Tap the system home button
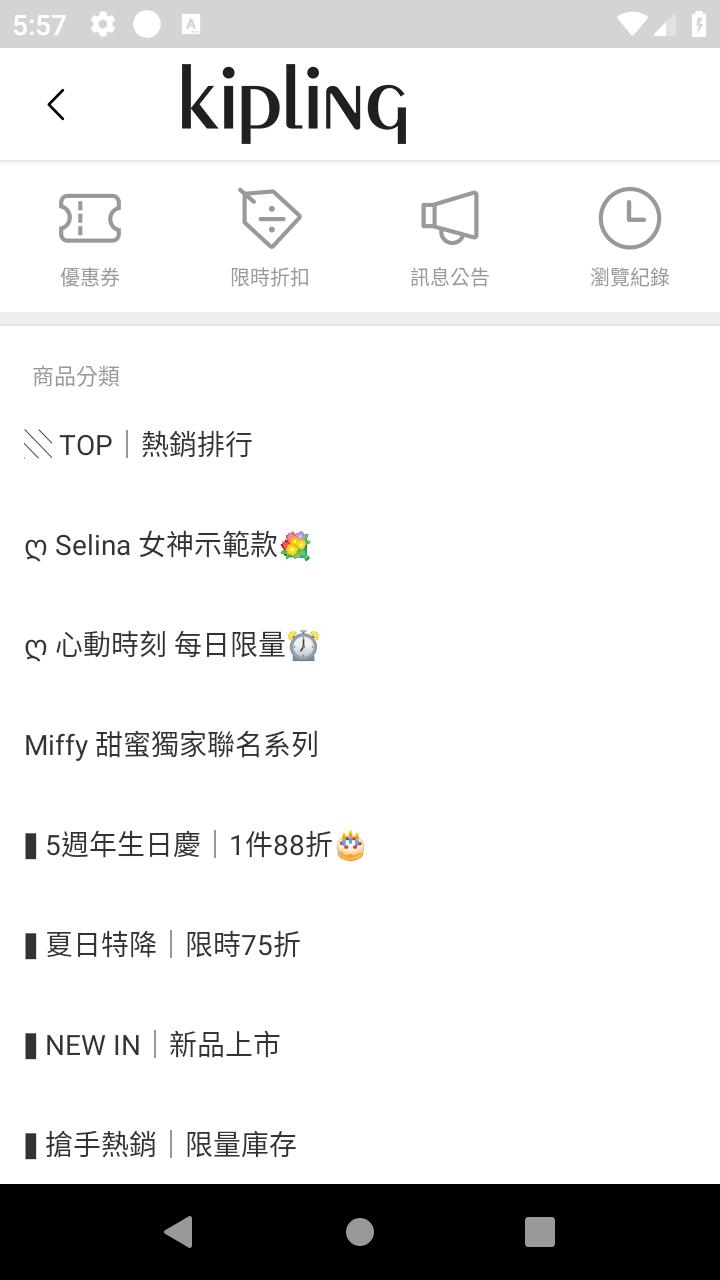Viewport: 720px width, 1280px height. point(360,1232)
